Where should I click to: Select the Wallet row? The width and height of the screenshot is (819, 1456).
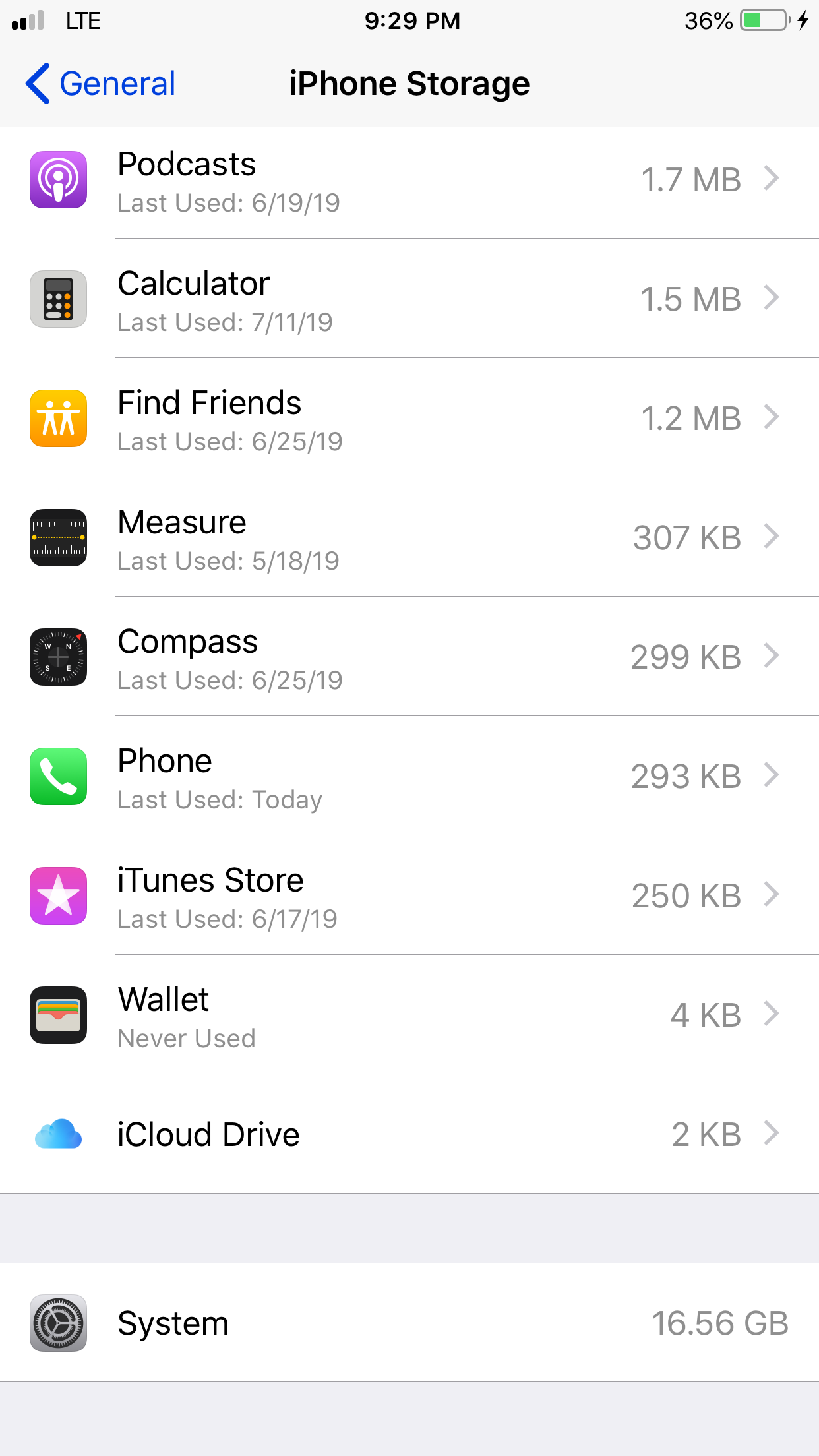pos(409,1016)
